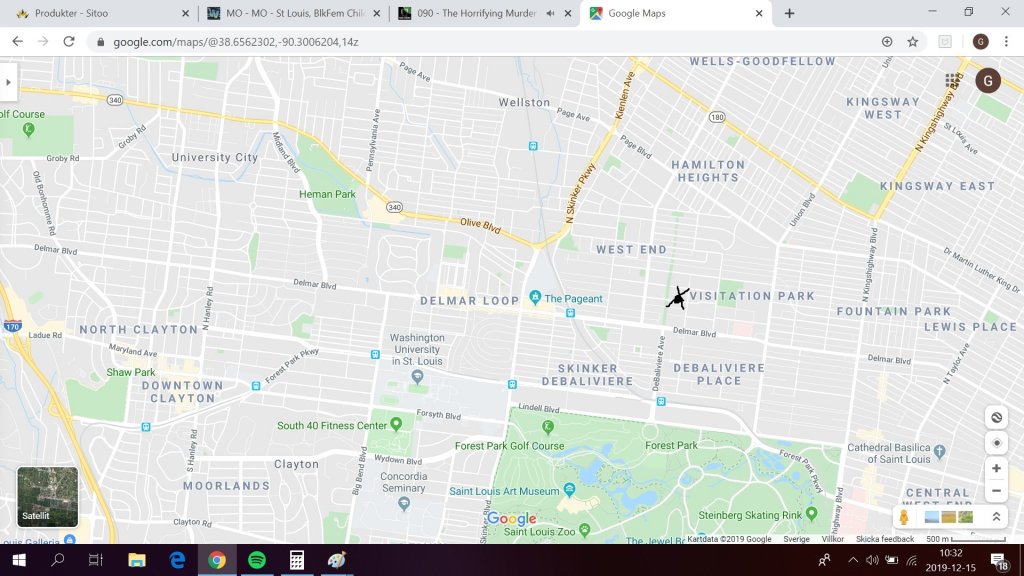Viewport: 1024px width, 576px height.
Task: Reload the current page
Action: coord(69,42)
